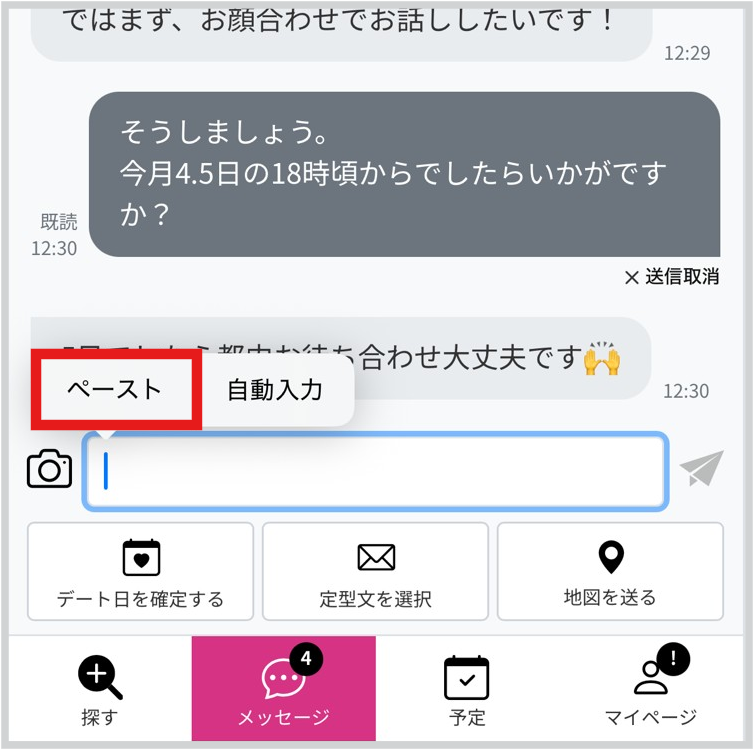Screen dimensions: 753x749
Task: Tap 地図を送る to share a map
Action: point(610,571)
